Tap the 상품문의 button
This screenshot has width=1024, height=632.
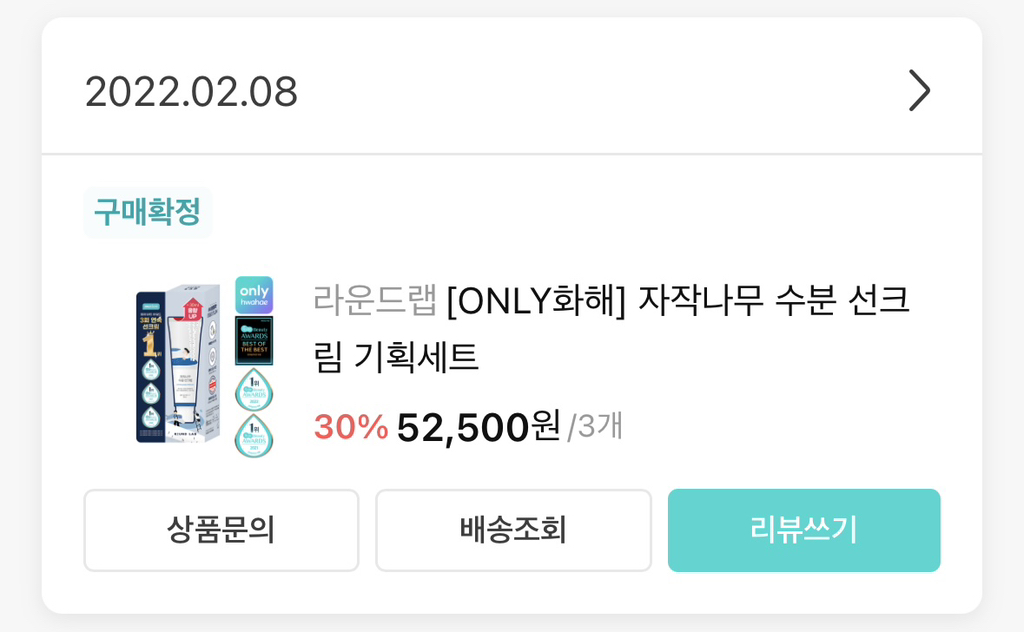[x=221, y=530]
